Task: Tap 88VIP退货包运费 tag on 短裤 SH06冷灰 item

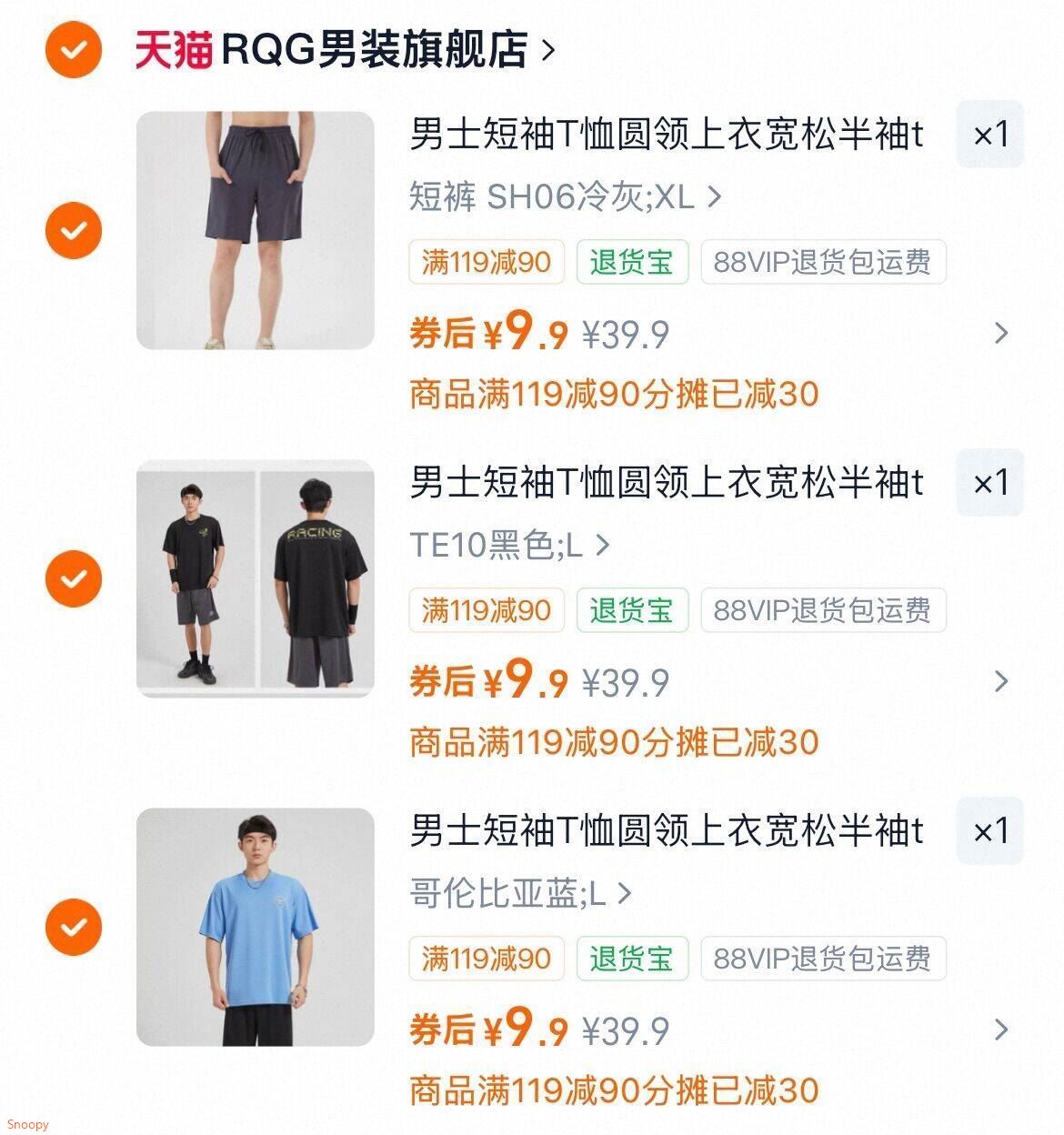Action: [823, 262]
